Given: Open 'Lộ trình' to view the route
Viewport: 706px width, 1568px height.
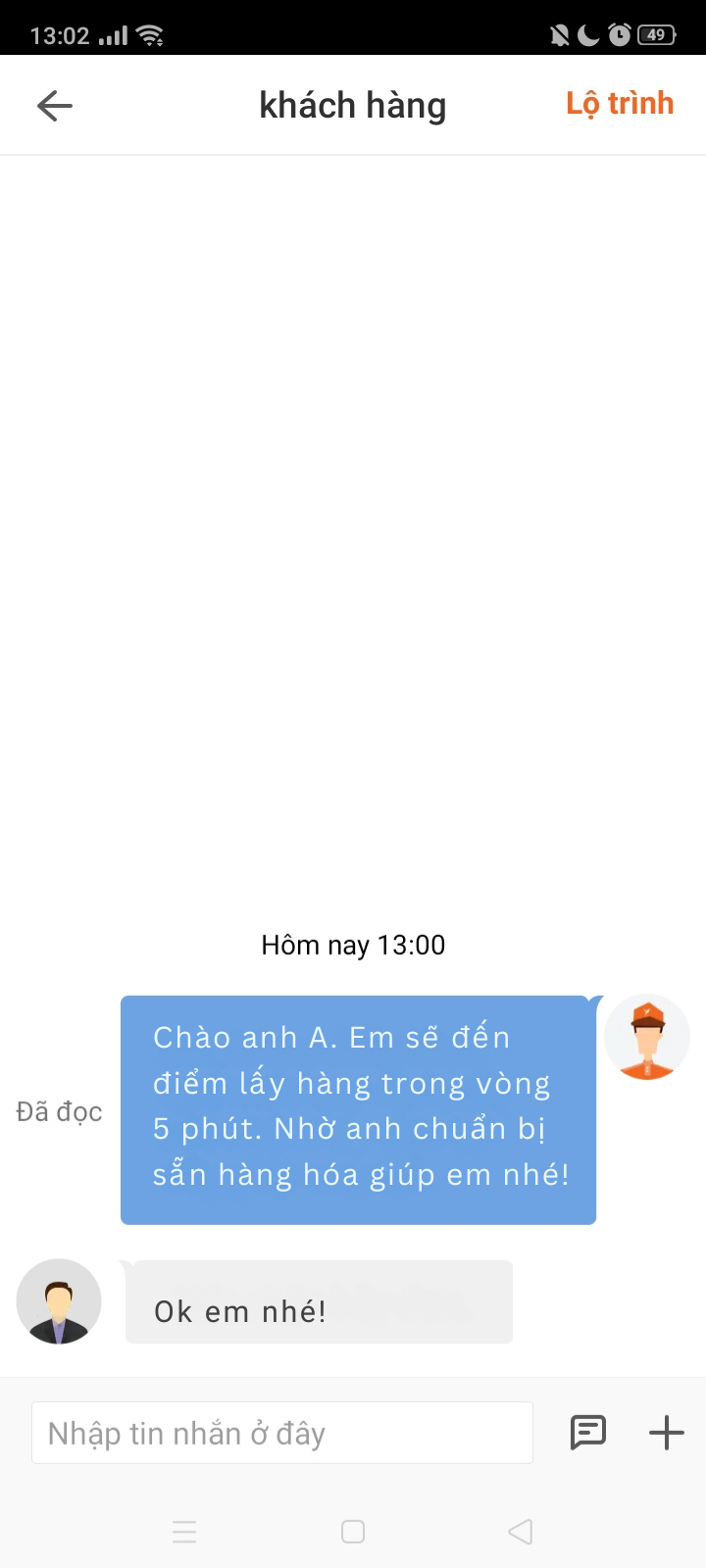Looking at the screenshot, I should coord(620,103).
